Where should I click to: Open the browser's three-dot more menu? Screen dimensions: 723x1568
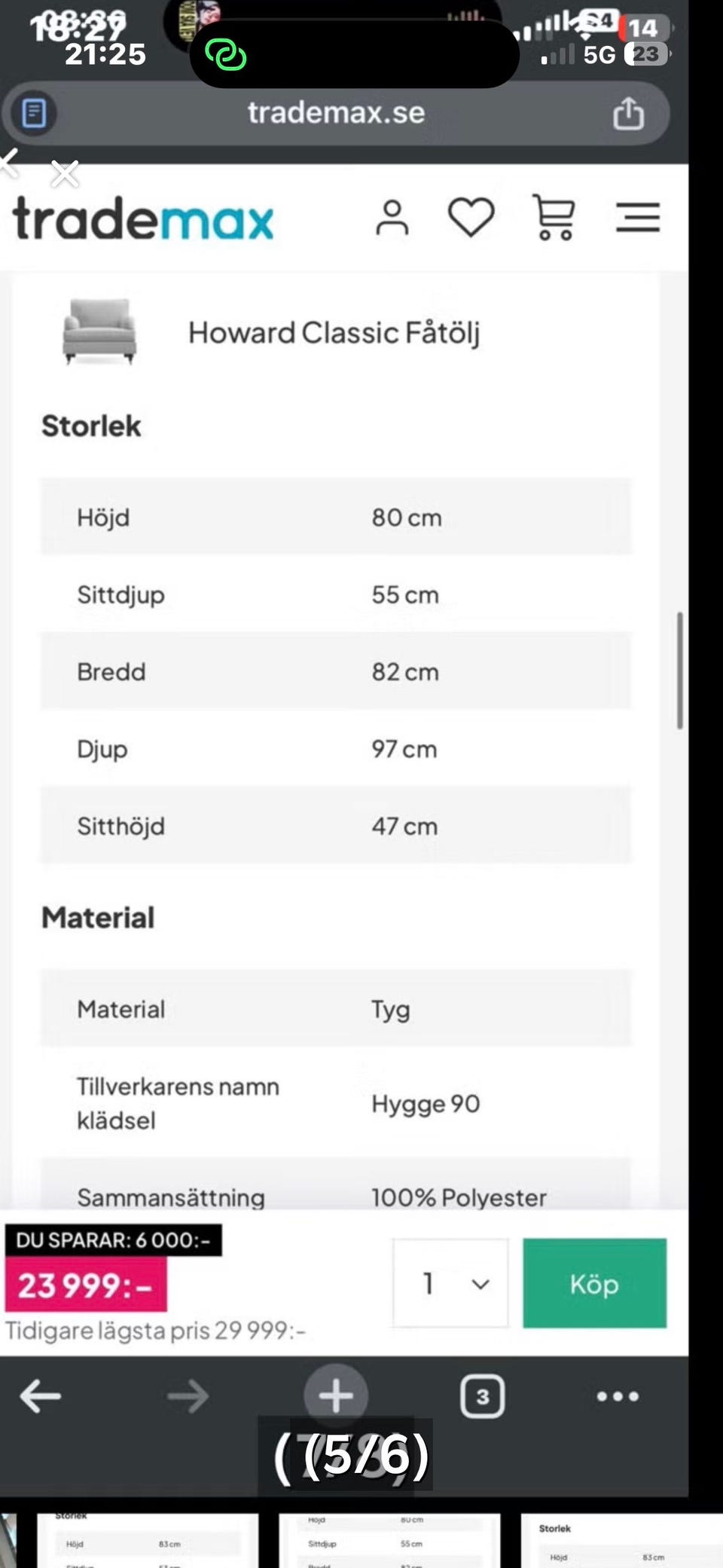click(618, 1396)
